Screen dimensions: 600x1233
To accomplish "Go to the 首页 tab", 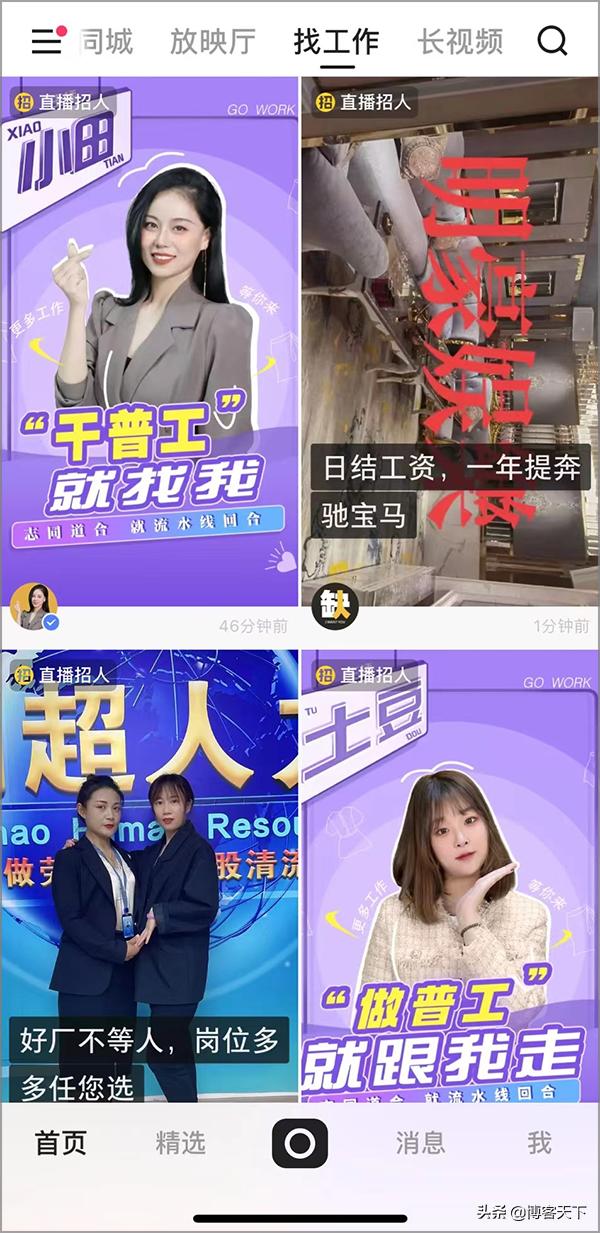I will pos(61,1143).
